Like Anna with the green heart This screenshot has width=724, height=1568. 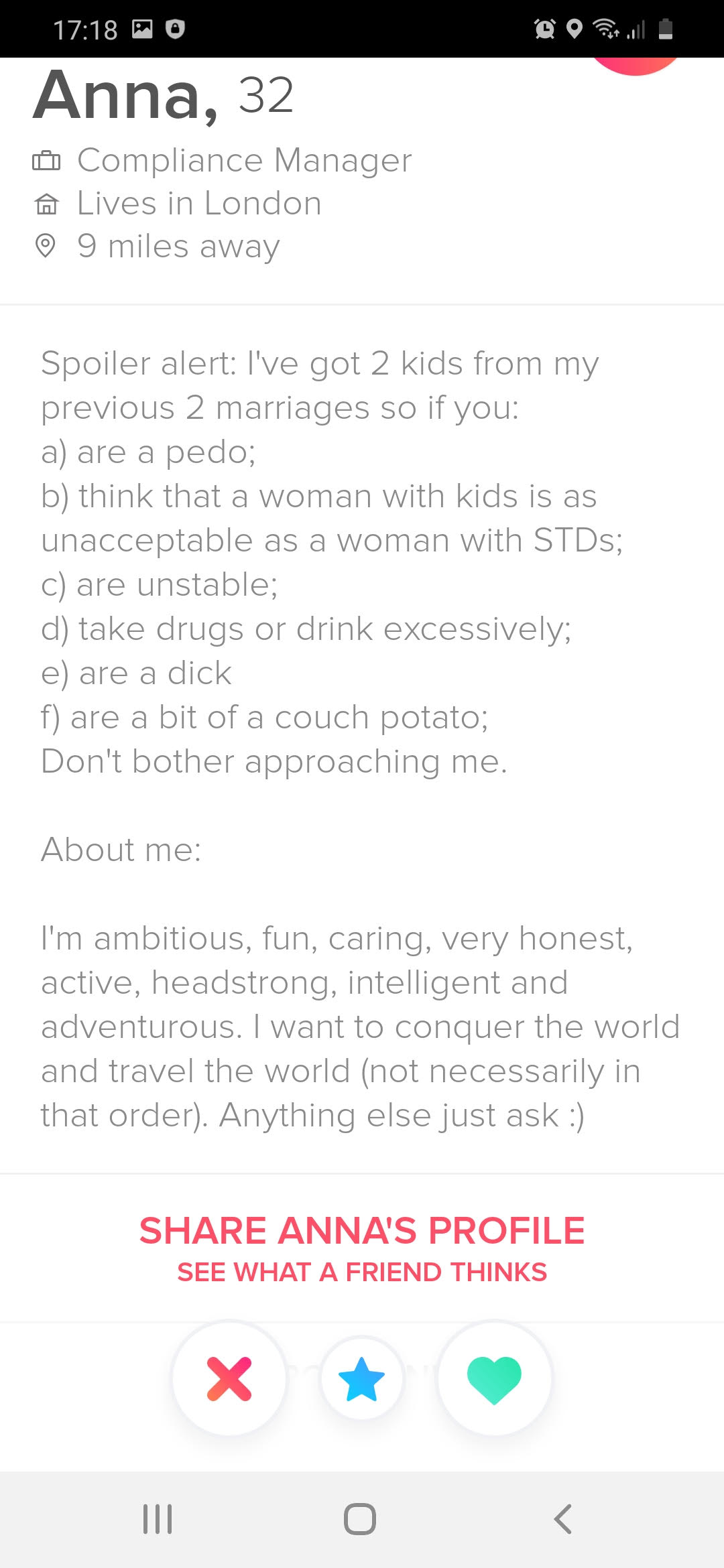tap(494, 1378)
